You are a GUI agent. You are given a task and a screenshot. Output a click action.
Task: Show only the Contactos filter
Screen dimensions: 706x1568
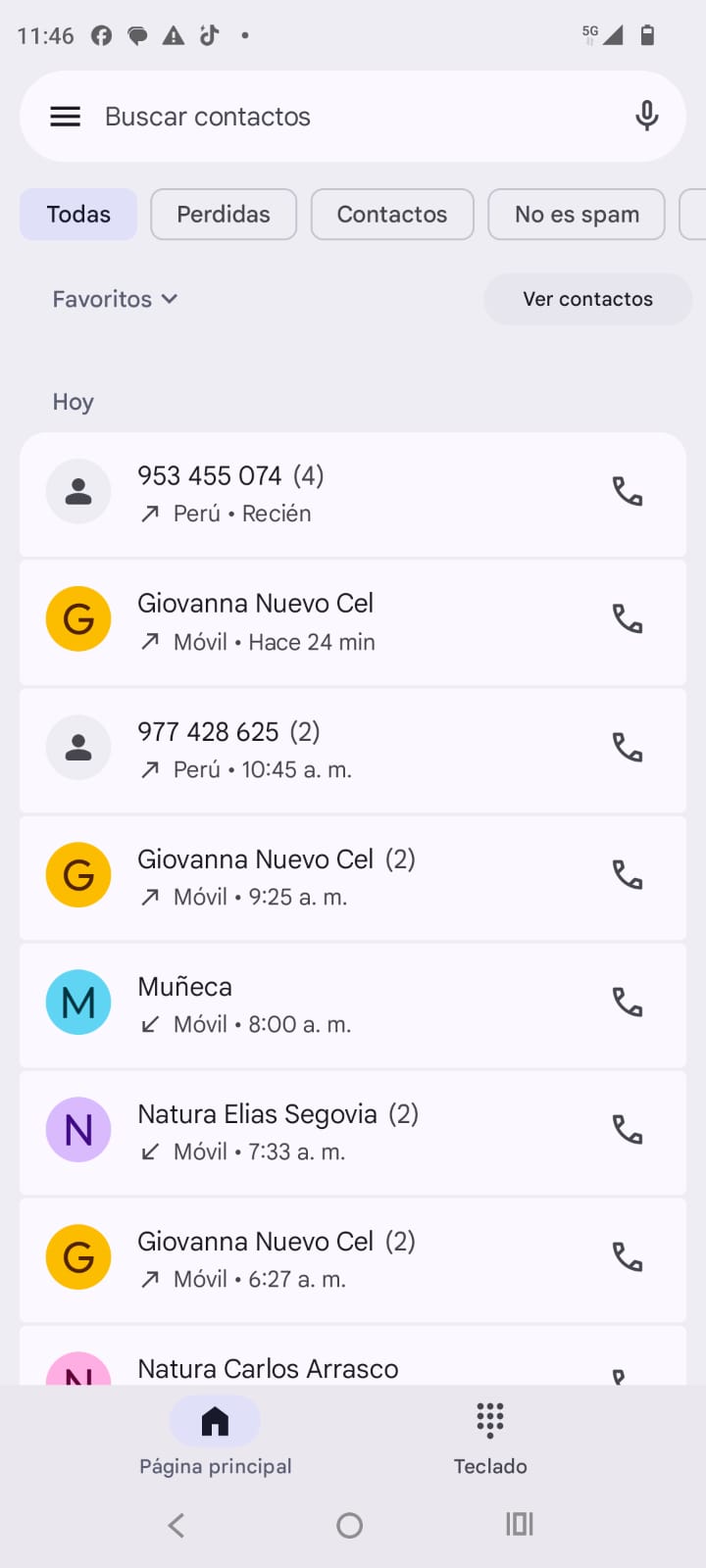click(392, 215)
